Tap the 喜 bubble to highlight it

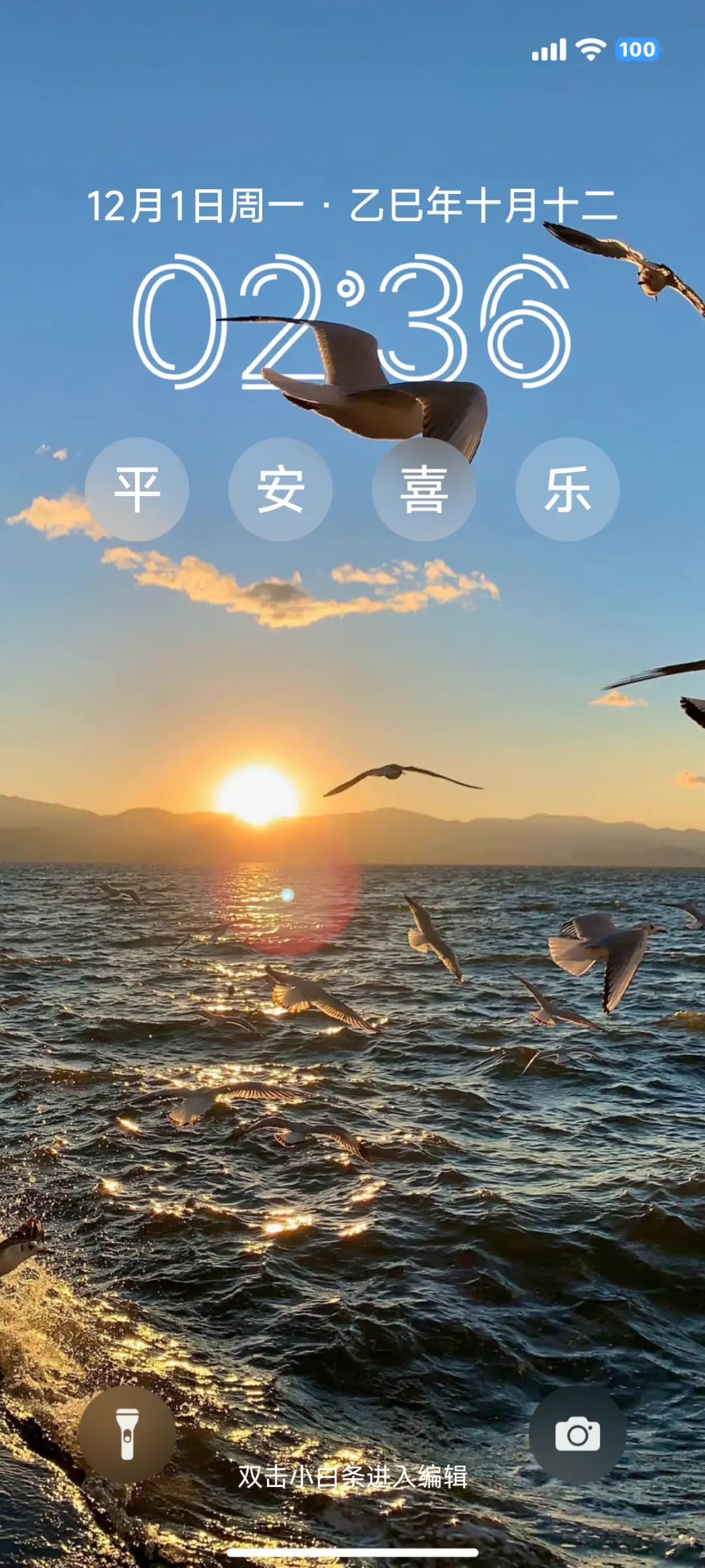coord(422,490)
